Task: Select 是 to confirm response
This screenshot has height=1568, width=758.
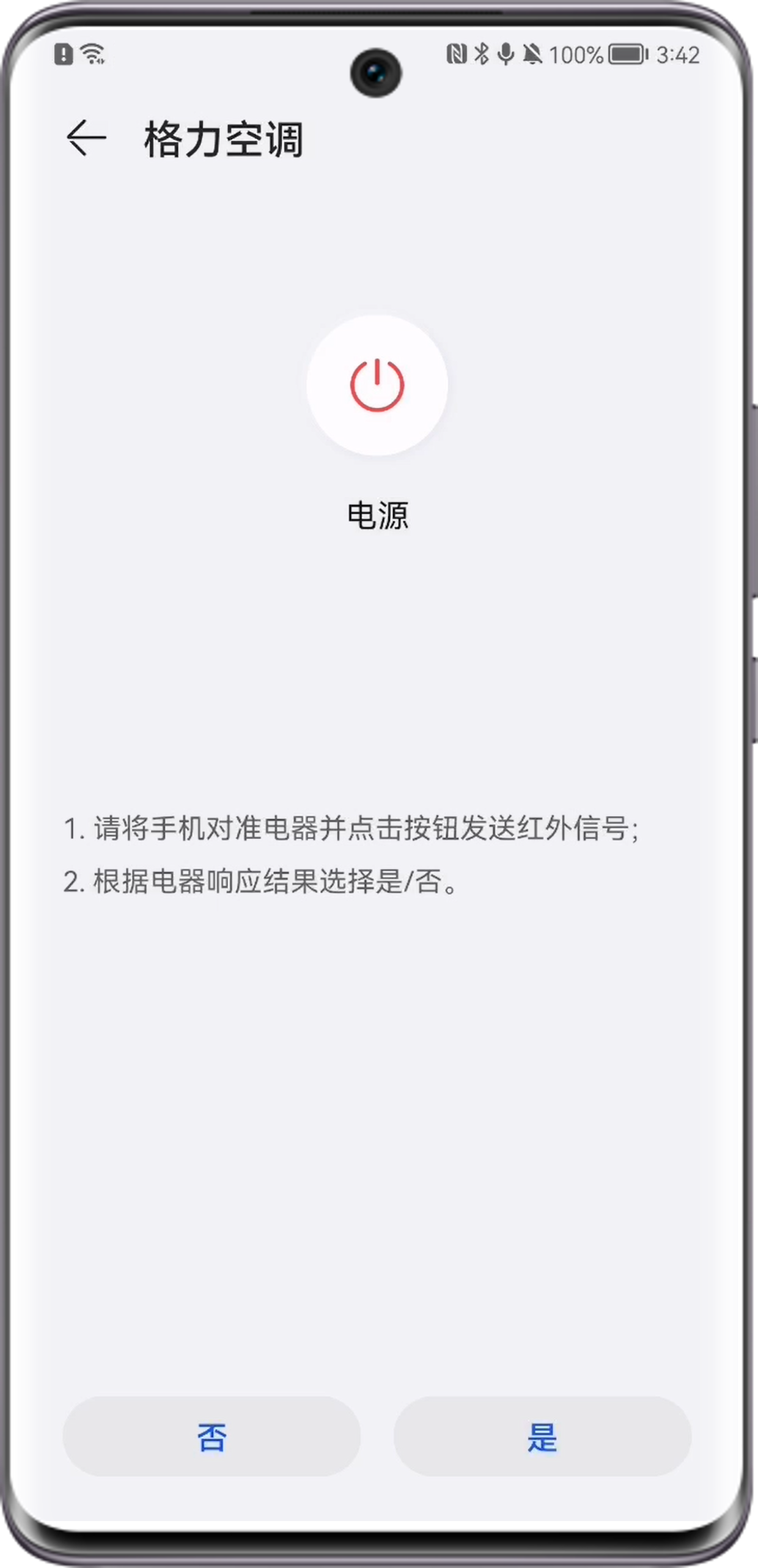Action: click(542, 1436)
